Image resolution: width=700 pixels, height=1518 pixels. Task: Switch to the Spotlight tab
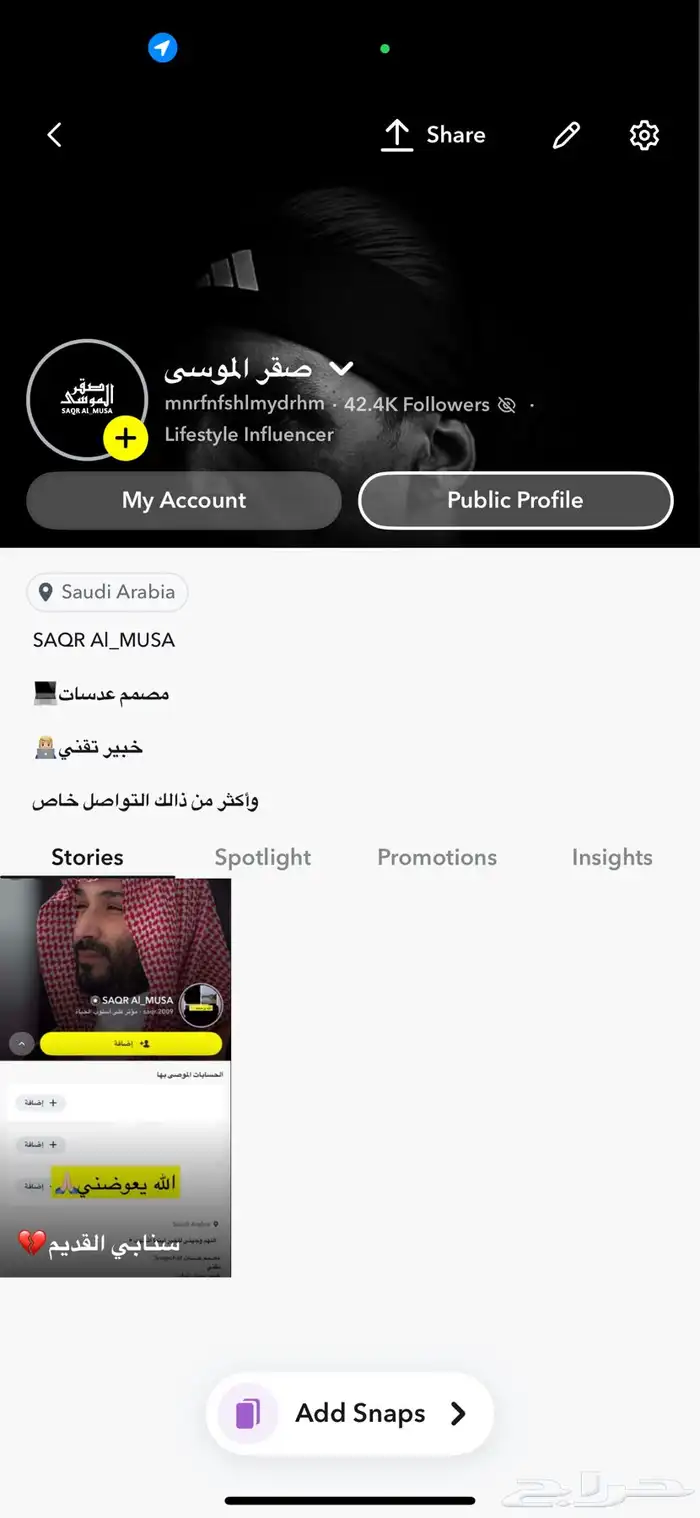[262, 857]
